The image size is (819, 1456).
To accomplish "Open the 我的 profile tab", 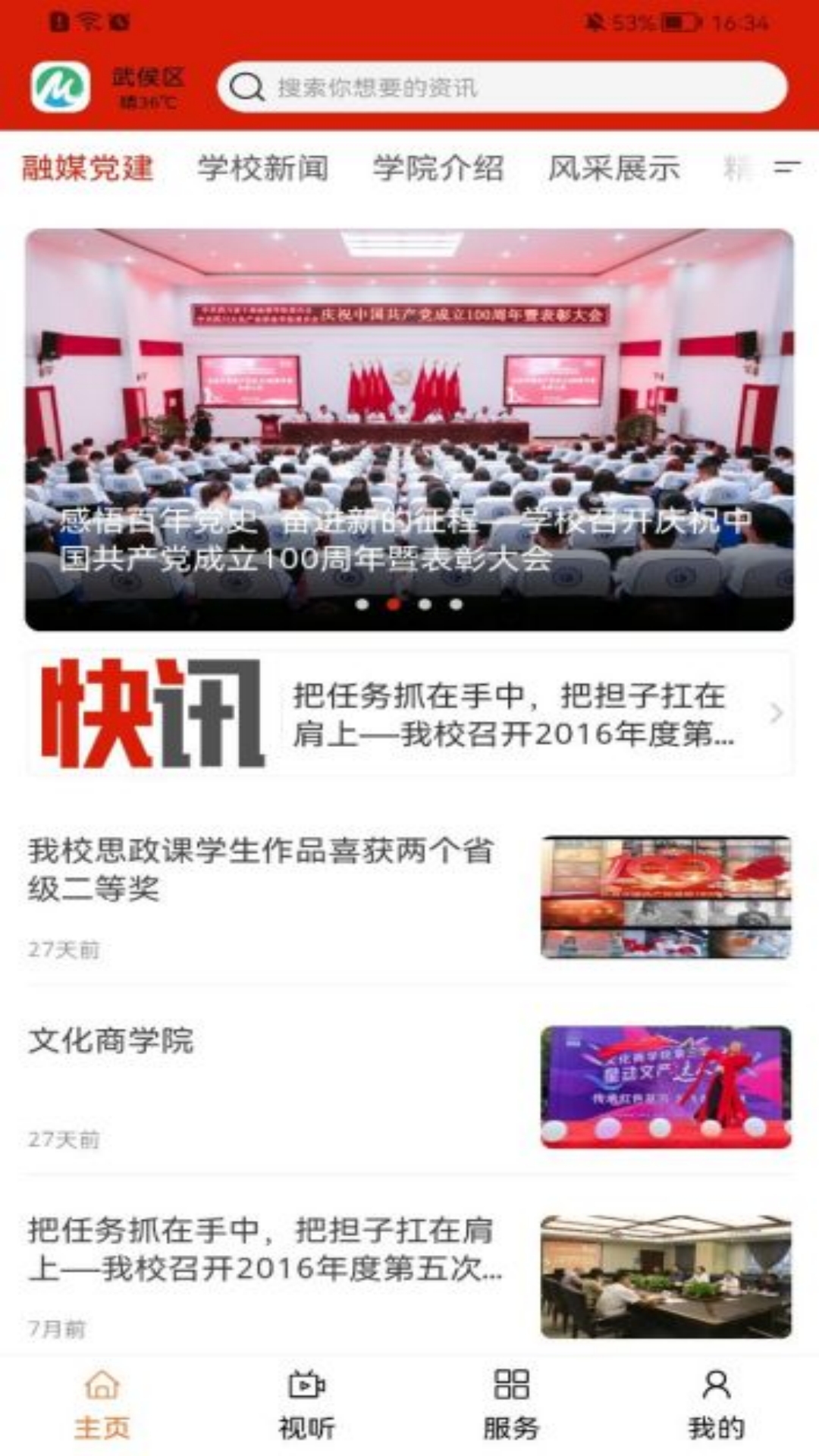I will (716, 1405).
